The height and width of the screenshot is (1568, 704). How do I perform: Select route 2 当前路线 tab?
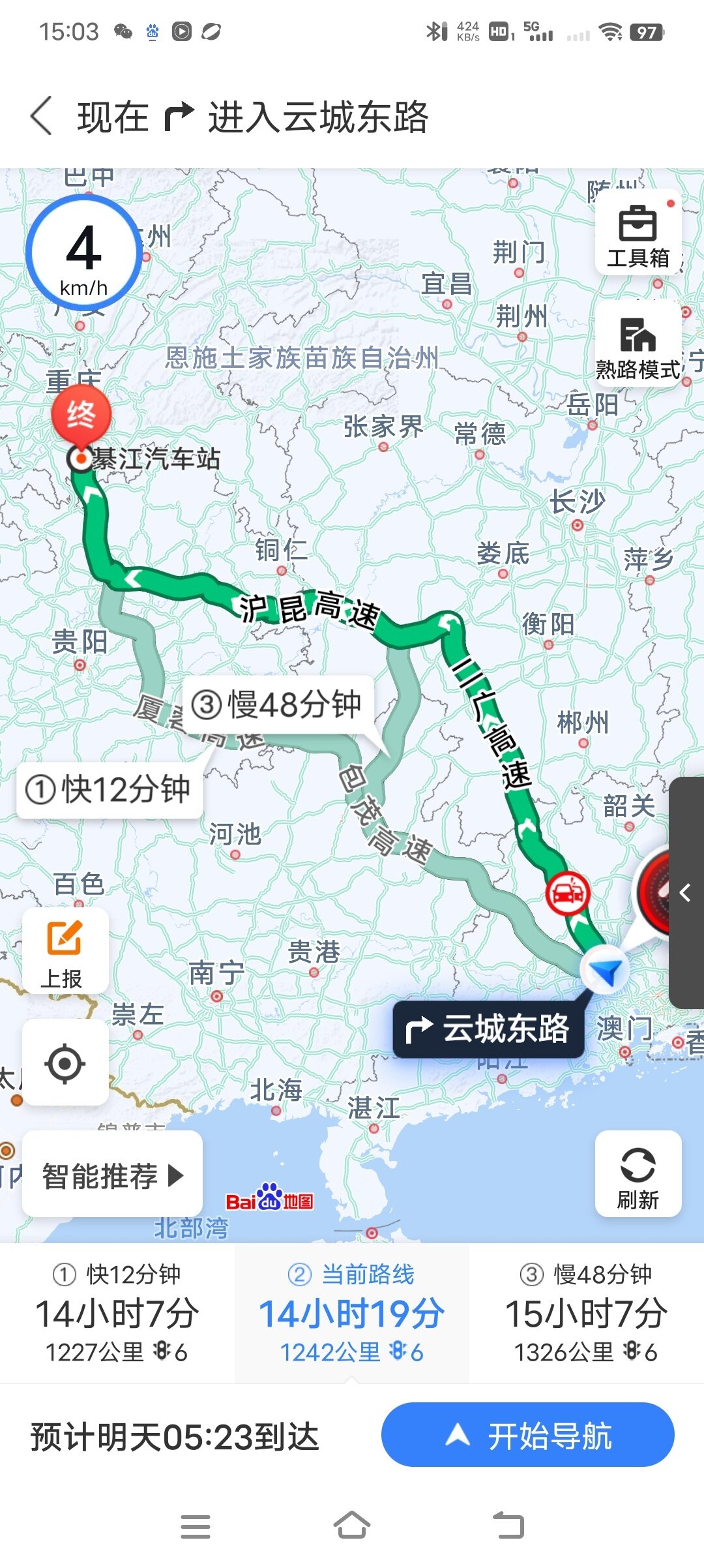point(352,1312)
